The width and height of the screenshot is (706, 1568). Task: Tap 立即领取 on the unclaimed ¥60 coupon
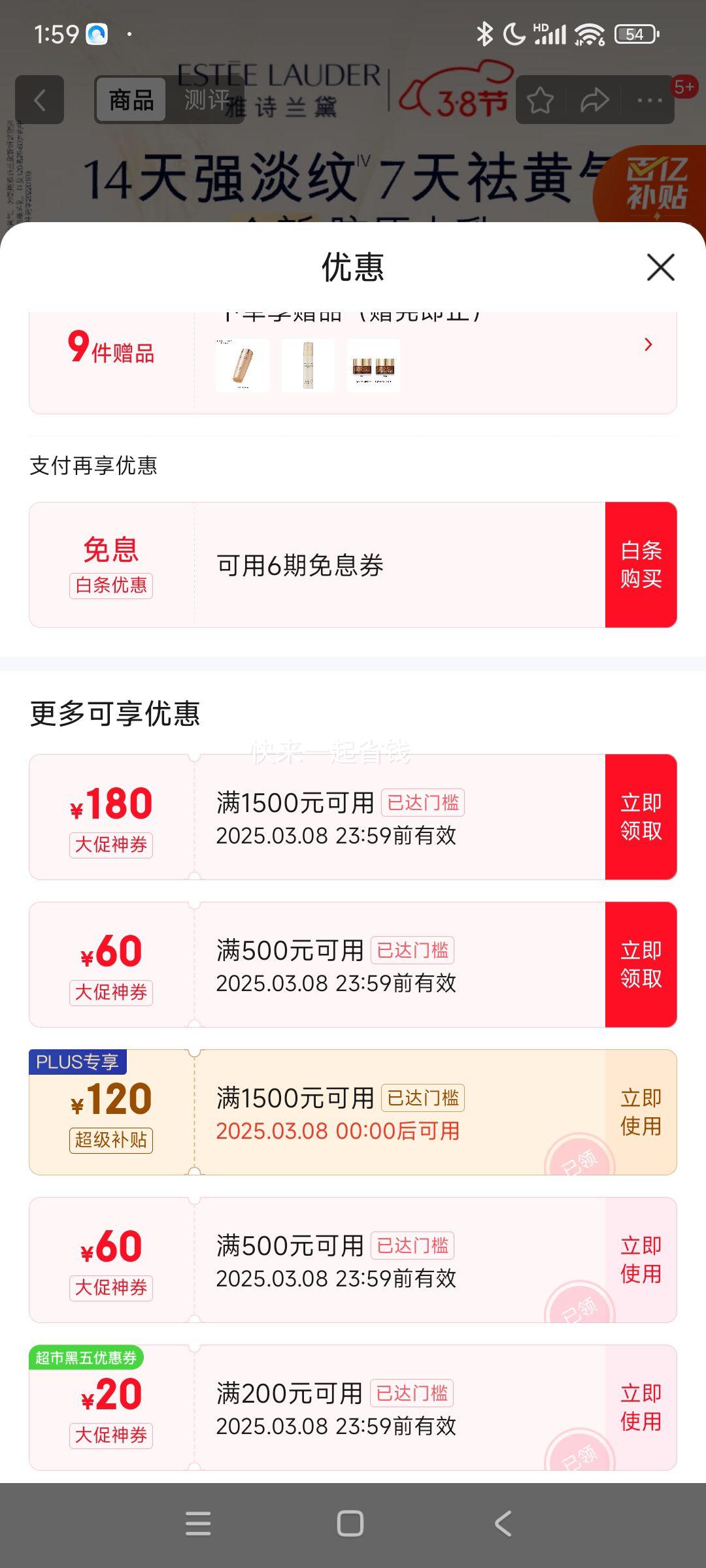641,964
